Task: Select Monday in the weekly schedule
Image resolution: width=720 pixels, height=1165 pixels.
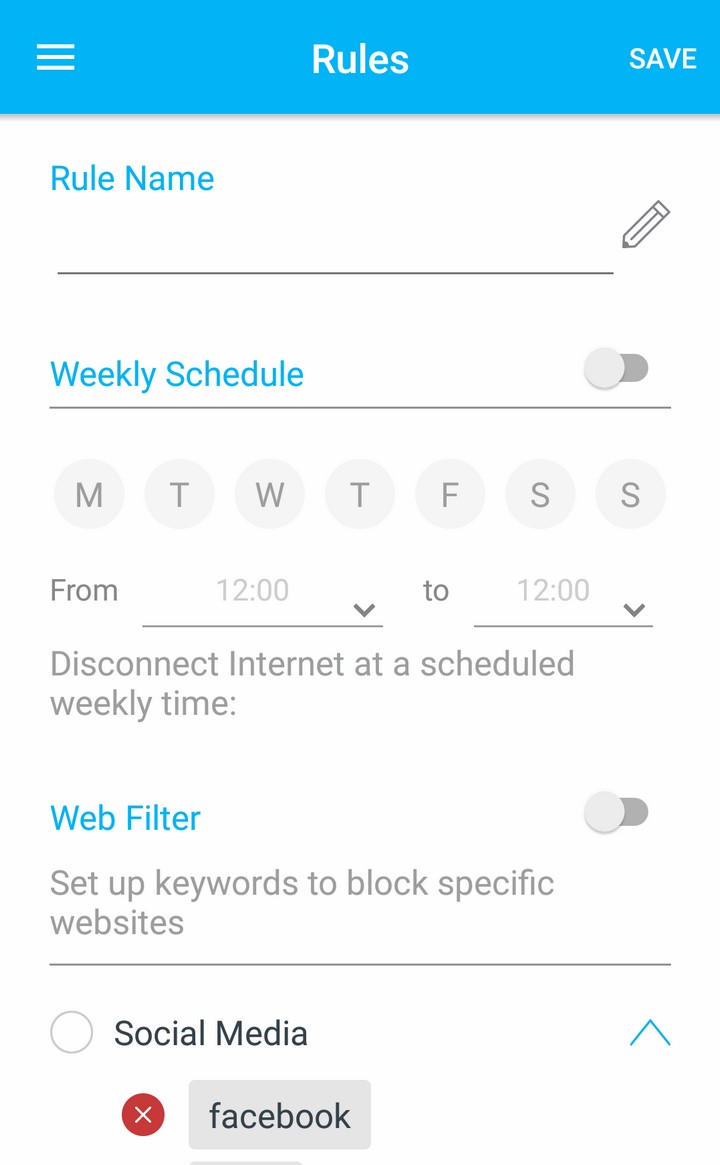Action: [89, 494]
